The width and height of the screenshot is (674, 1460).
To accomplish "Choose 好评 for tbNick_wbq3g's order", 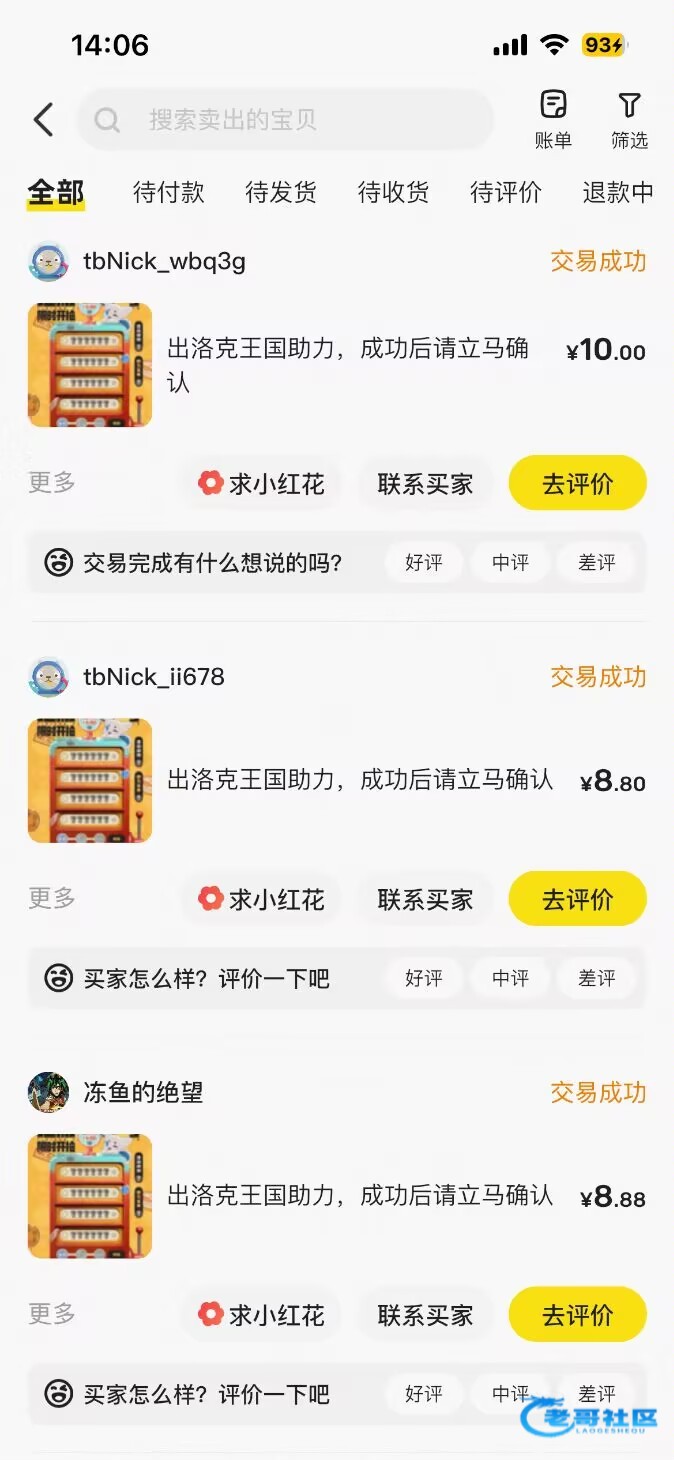I will pyautogui.click(x=424, y=563).
